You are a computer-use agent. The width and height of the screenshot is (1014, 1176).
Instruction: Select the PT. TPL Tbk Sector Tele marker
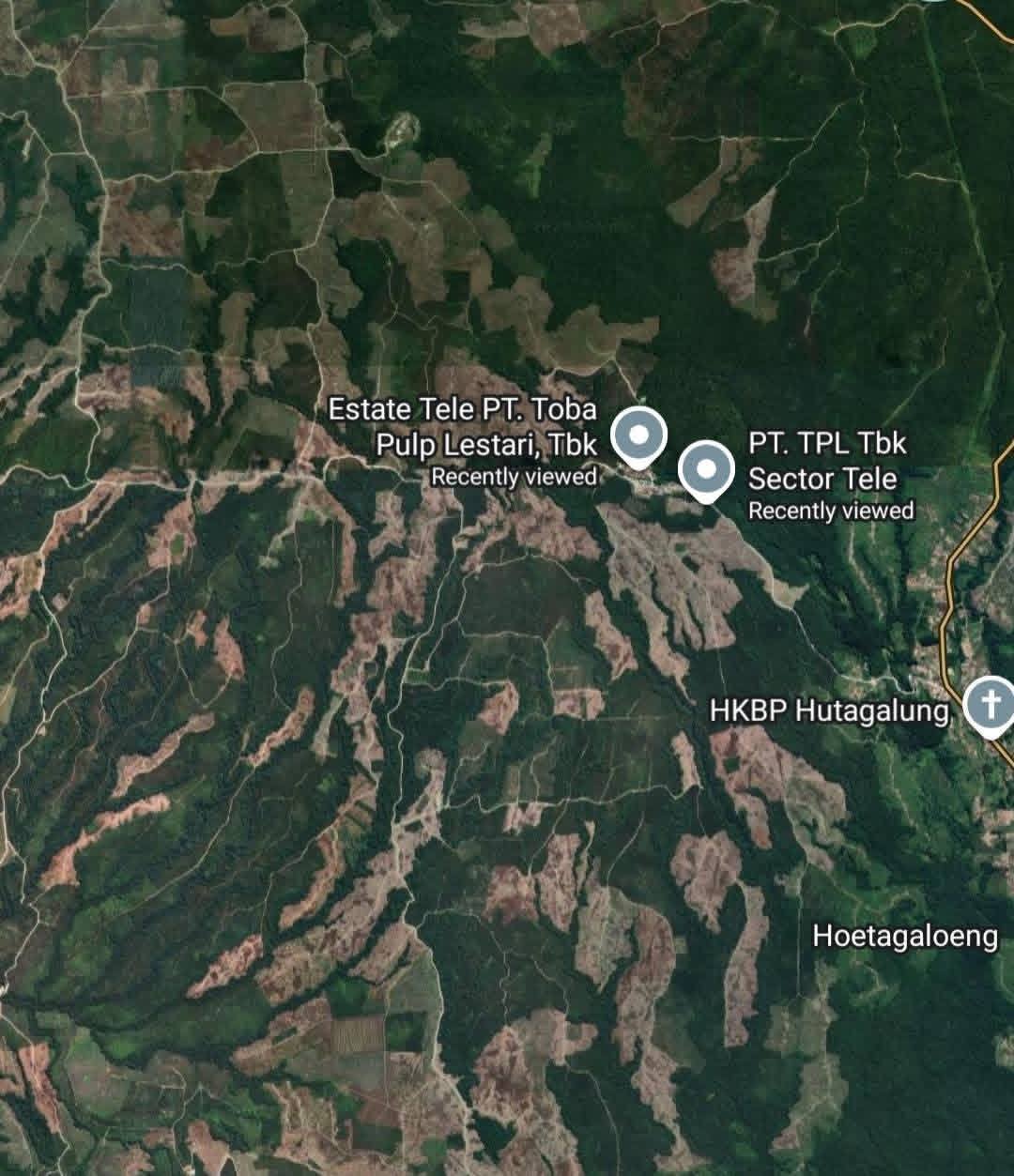point(706,468)
